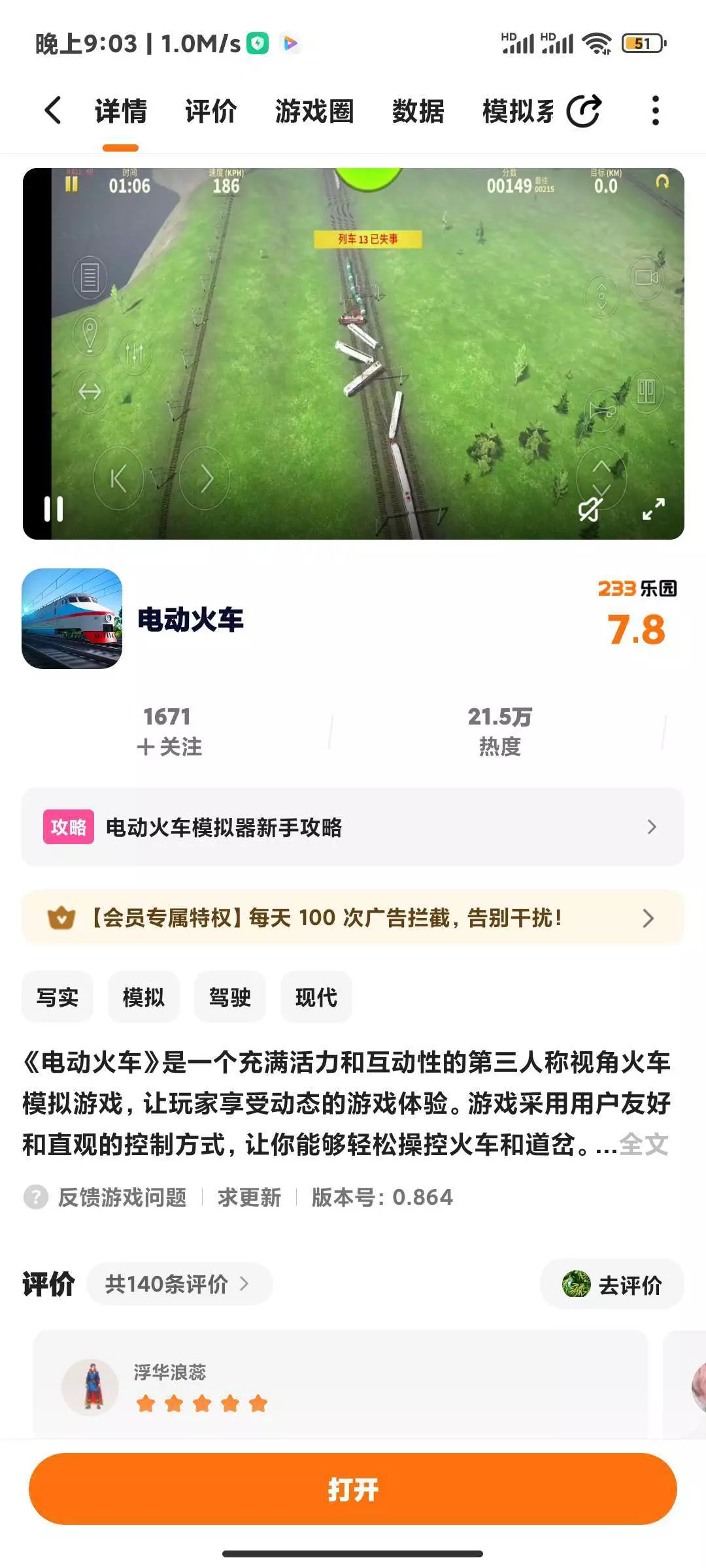706x1568 pixels.
Task: Expand the video to fullscreen
Action: point(653,509)
